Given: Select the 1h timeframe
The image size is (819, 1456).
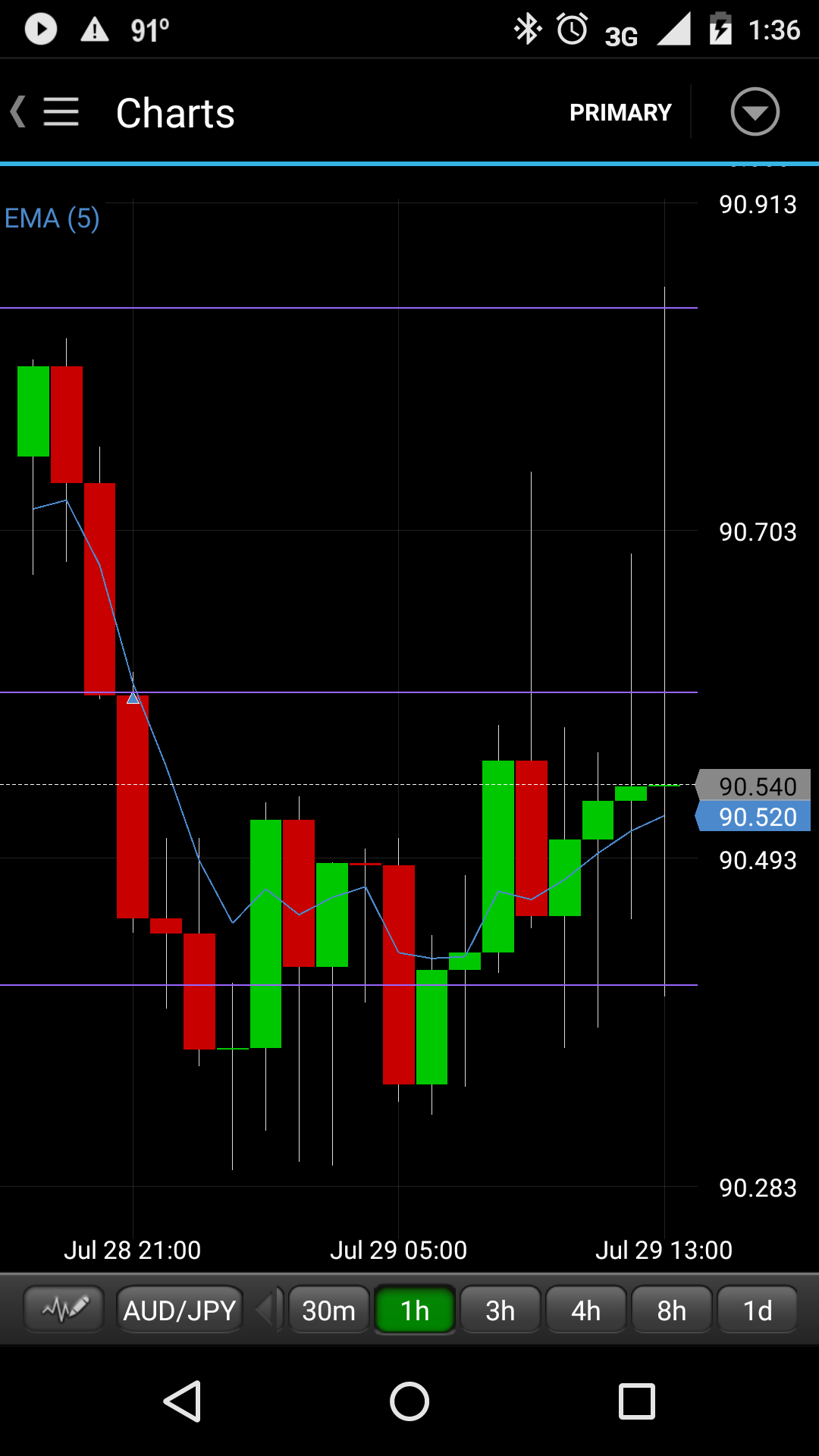Looking at the screenshot, I should 415,1310.
